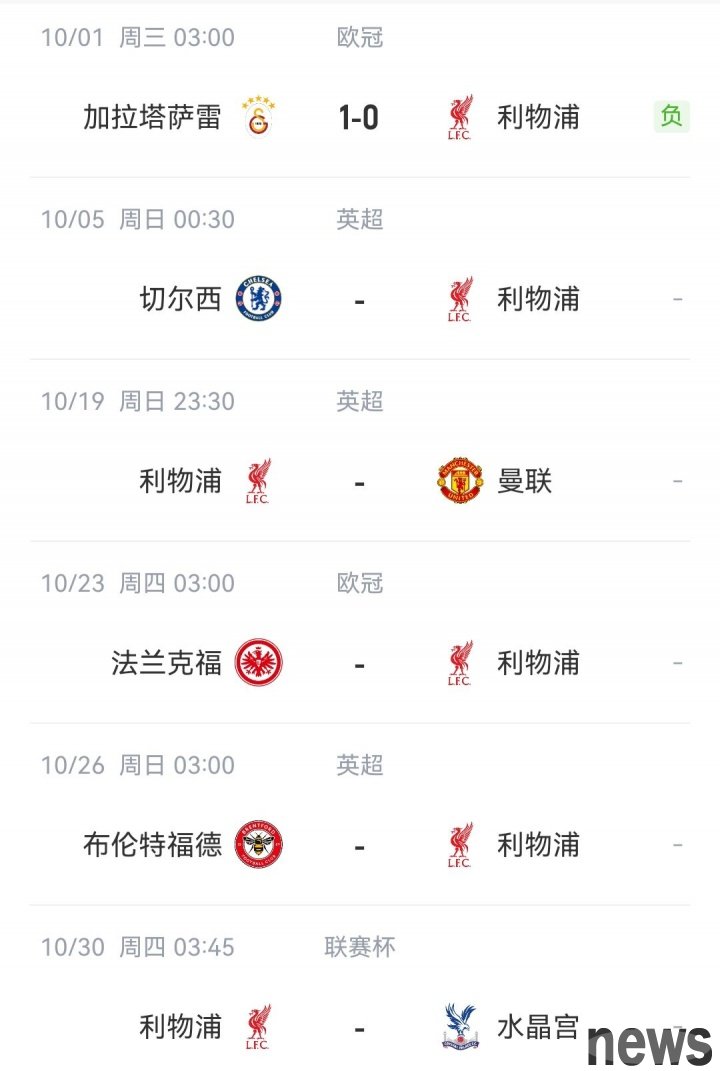Image resolution: width=720 pixels, height=1071 pixels.
Task: Select the Frankfurt vs Liverpool fixture
Action: tap(359, 663)
